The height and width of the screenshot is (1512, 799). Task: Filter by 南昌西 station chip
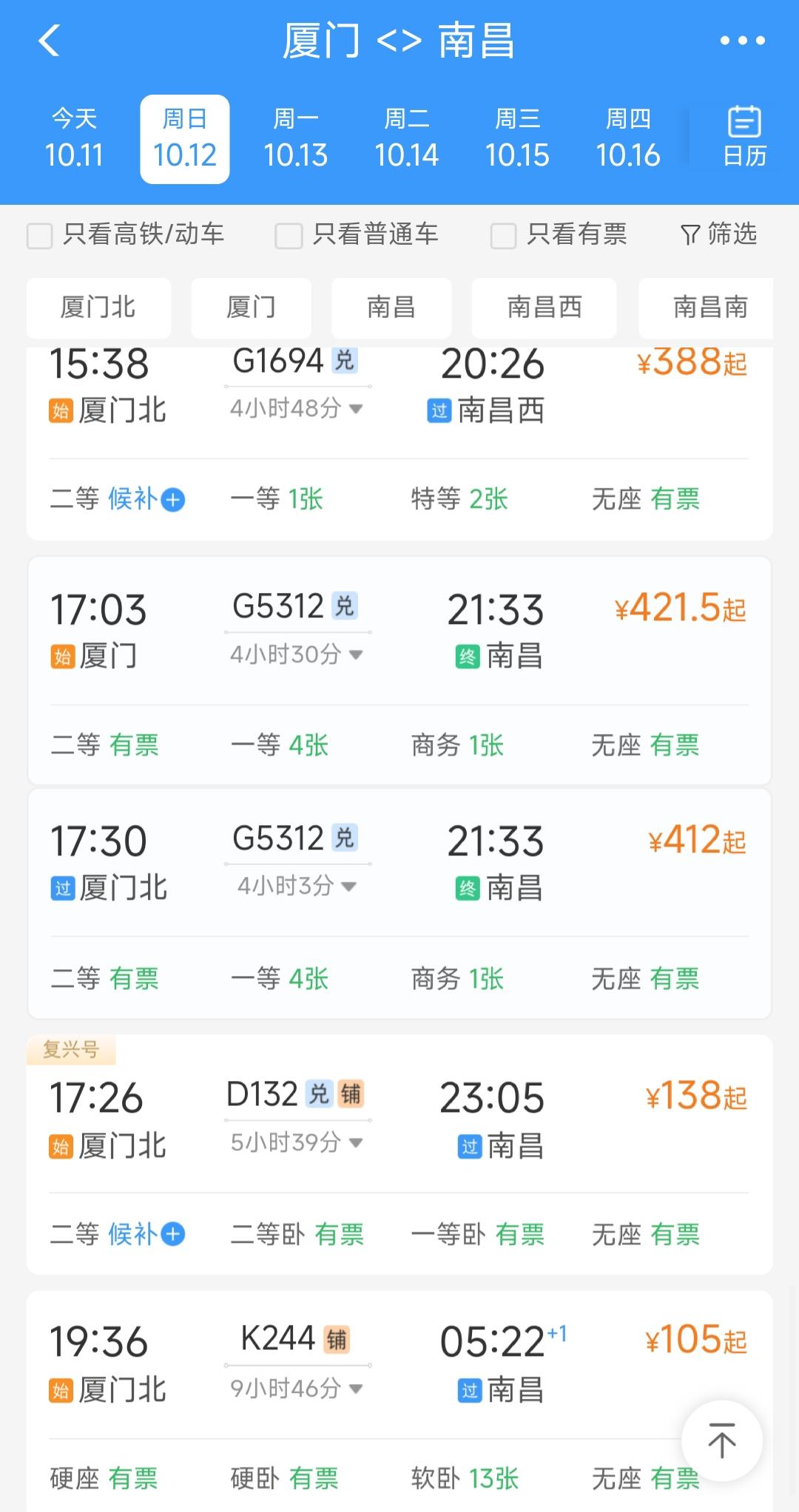(545, 308)
